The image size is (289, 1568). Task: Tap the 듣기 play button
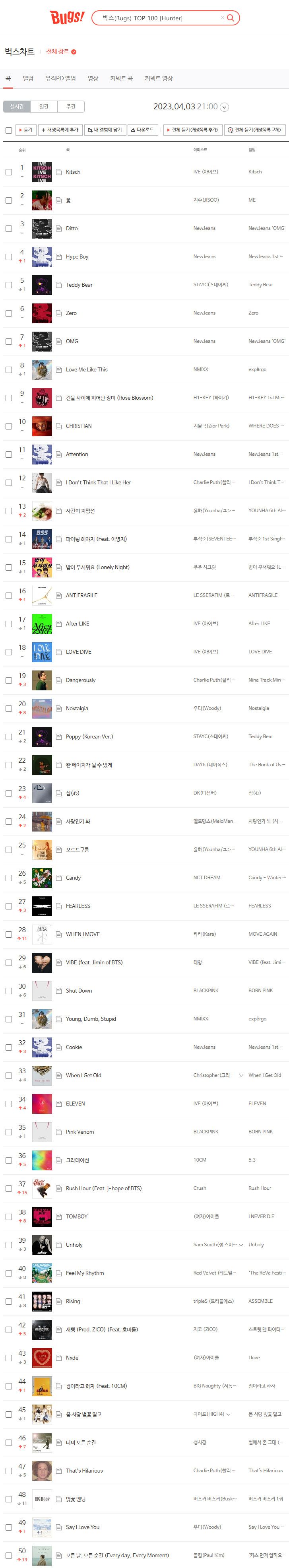click(x=25, y=130)
